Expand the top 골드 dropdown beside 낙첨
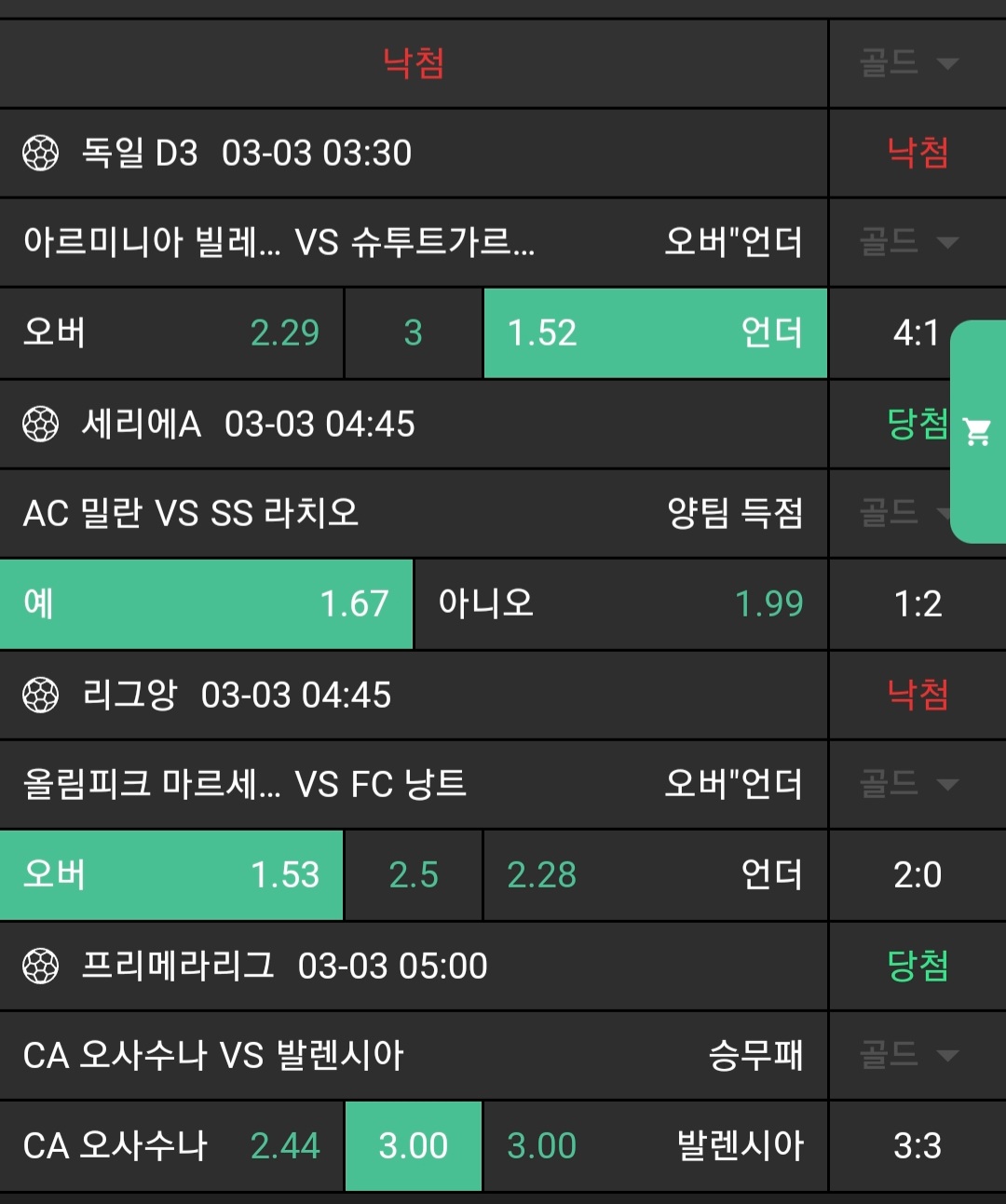1006x1204 pixels. point(908,63)
